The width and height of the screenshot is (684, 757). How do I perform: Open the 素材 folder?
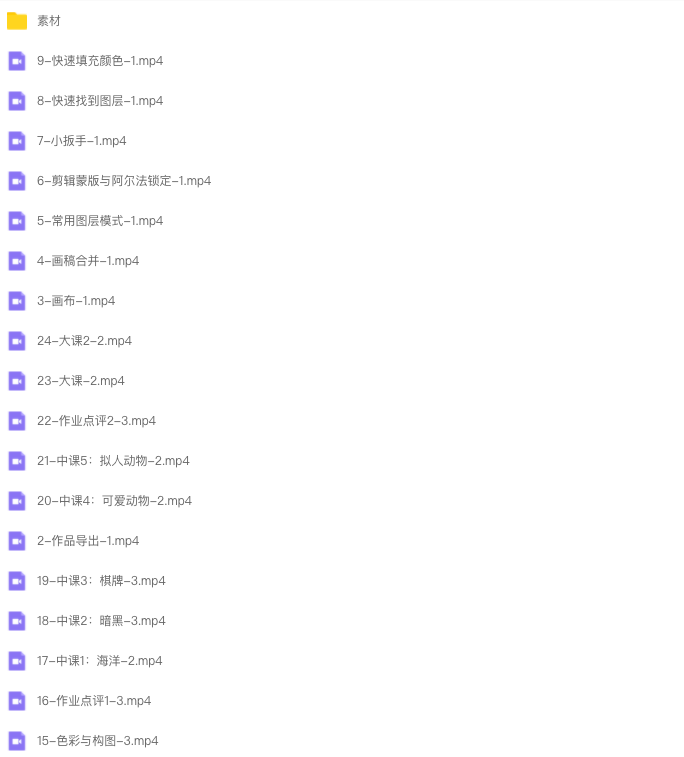tap(49, 21)
